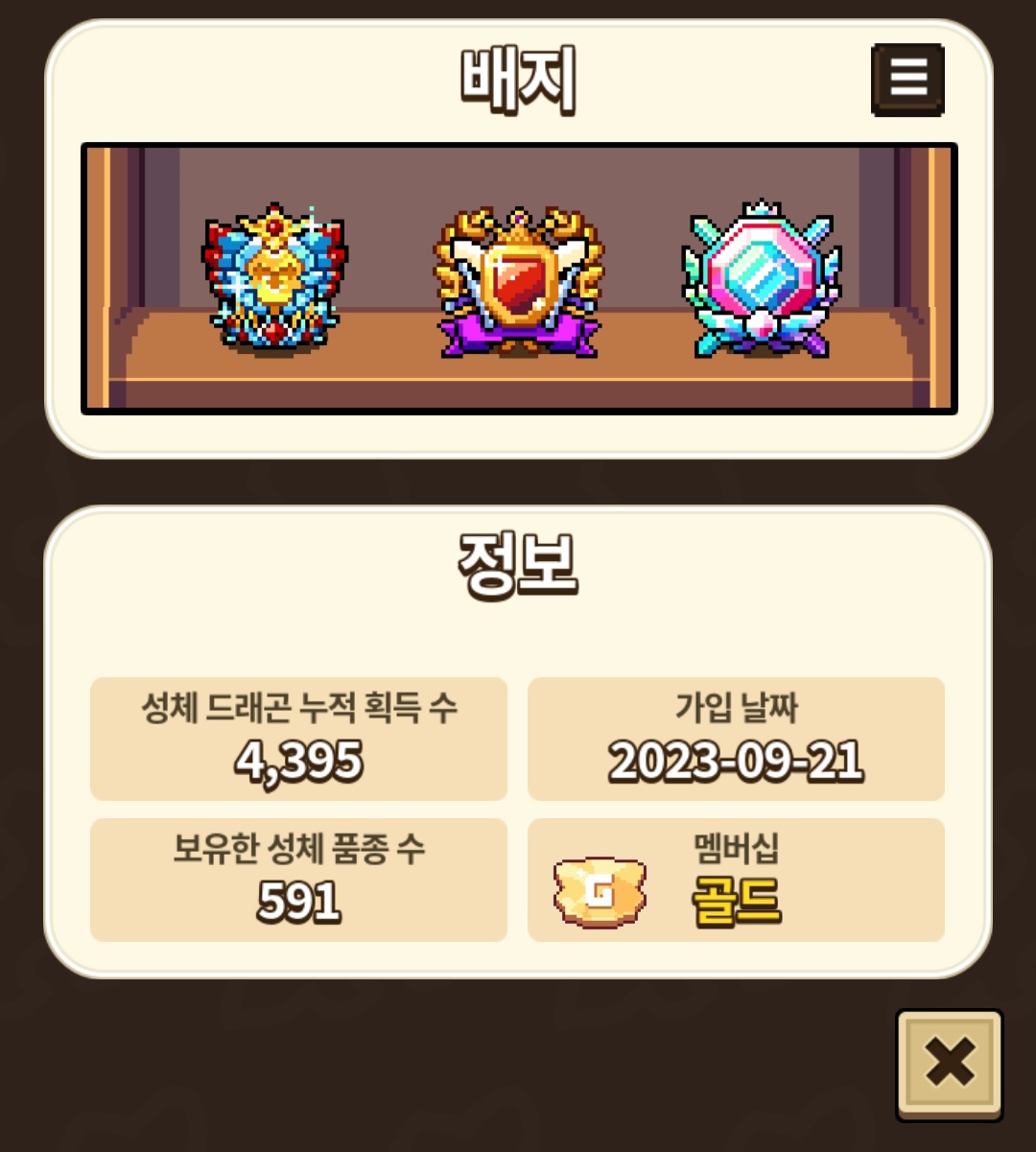The height and width of the screenshot is (1152, 1036).
Task: Select the pink crystal octagon badge
Action: pyautogui.click(x=762, y=280)
